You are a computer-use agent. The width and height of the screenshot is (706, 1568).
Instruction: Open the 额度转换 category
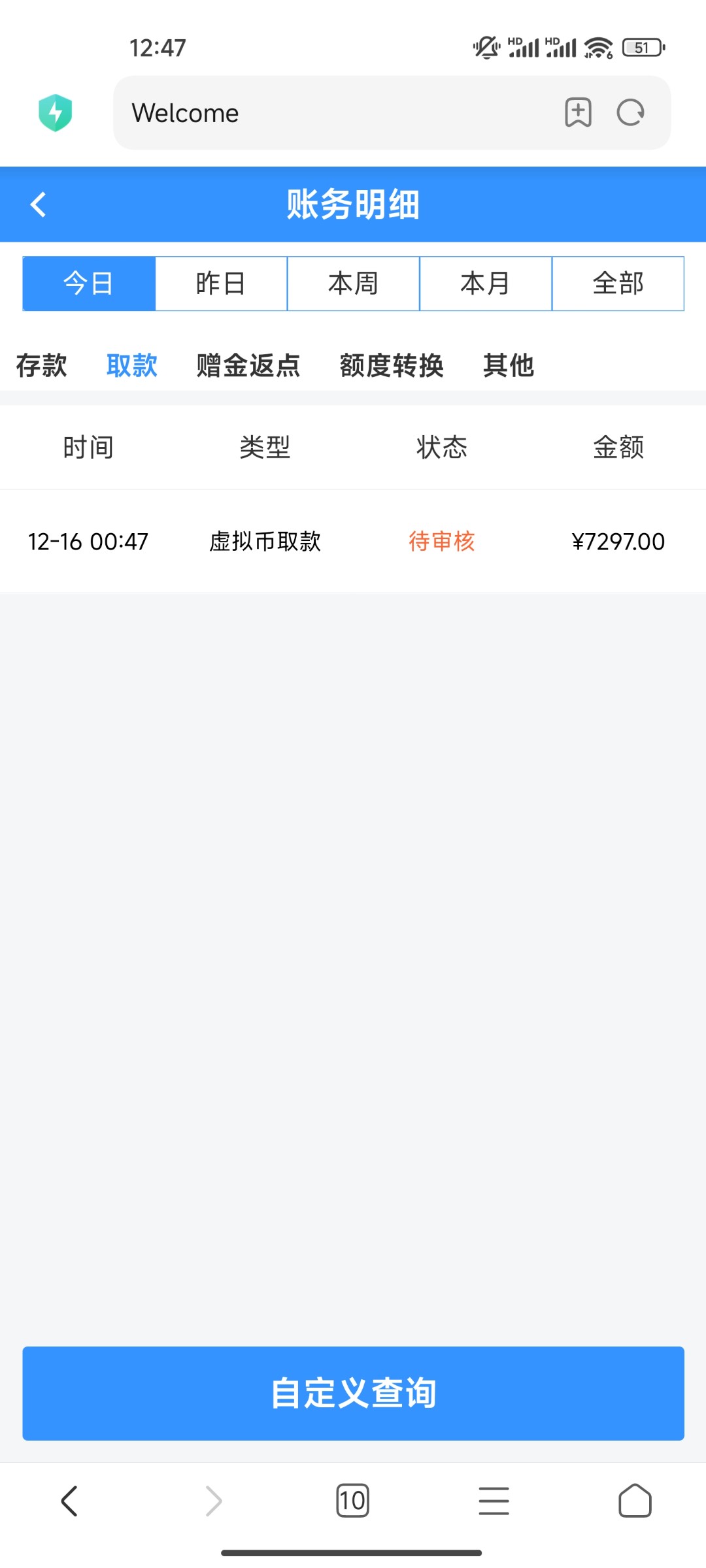[x=392, y=365]
